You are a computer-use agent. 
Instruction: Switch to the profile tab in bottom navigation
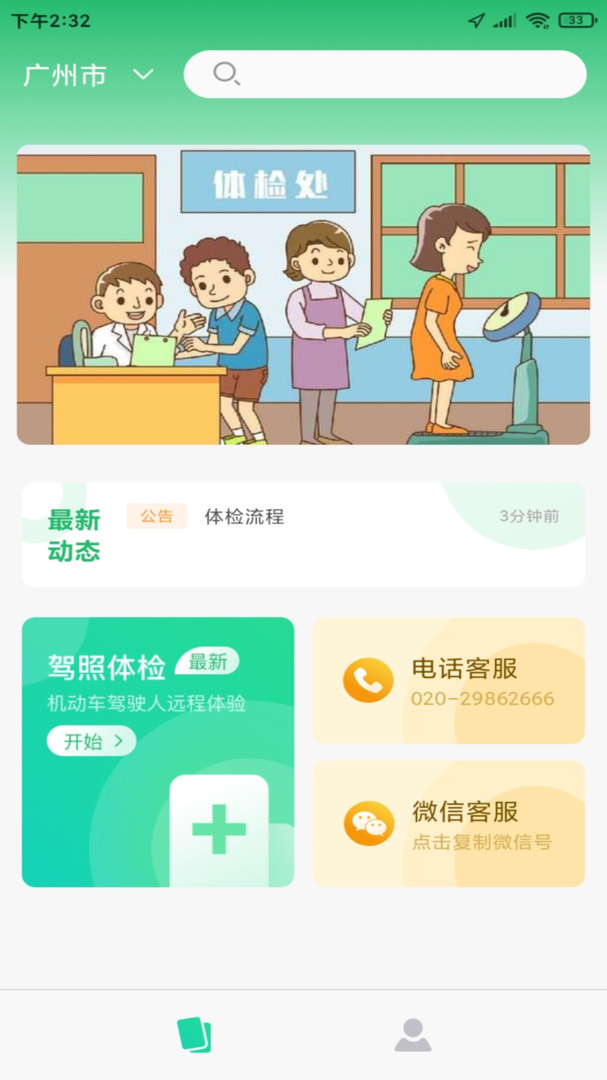pos(412,1035)
